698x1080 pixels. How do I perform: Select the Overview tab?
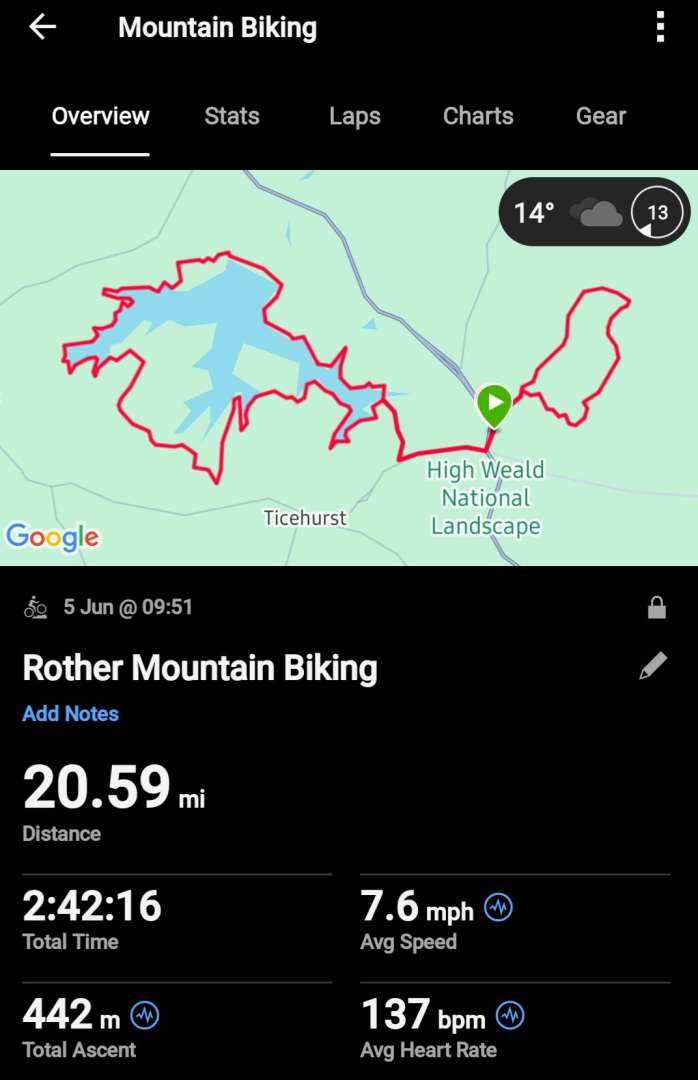(100, 116)
